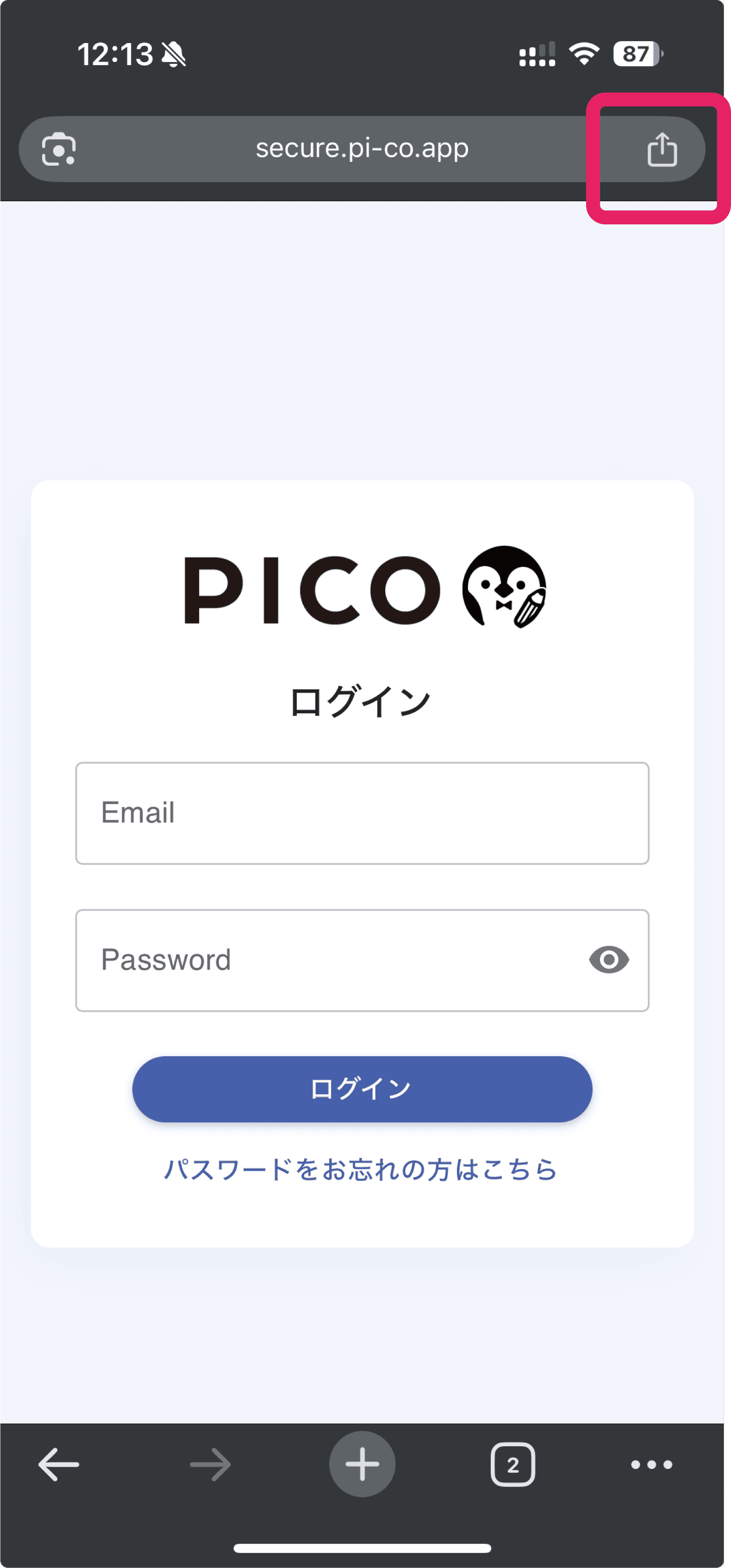Image resolution: width=731 pixels, height=1568 pixels.
Task: Focus the Email field
Action: 362,813
